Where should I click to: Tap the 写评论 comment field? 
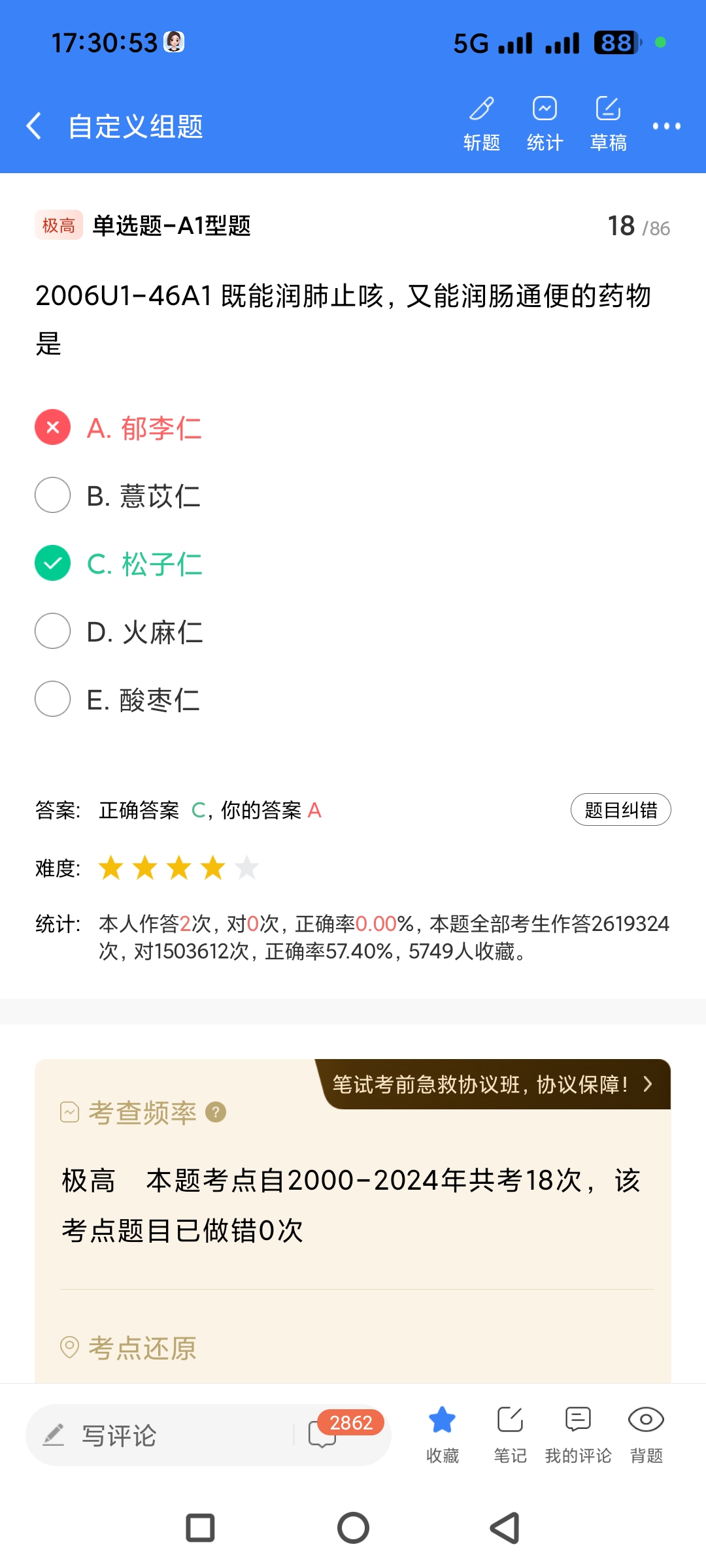(157, 1435)
